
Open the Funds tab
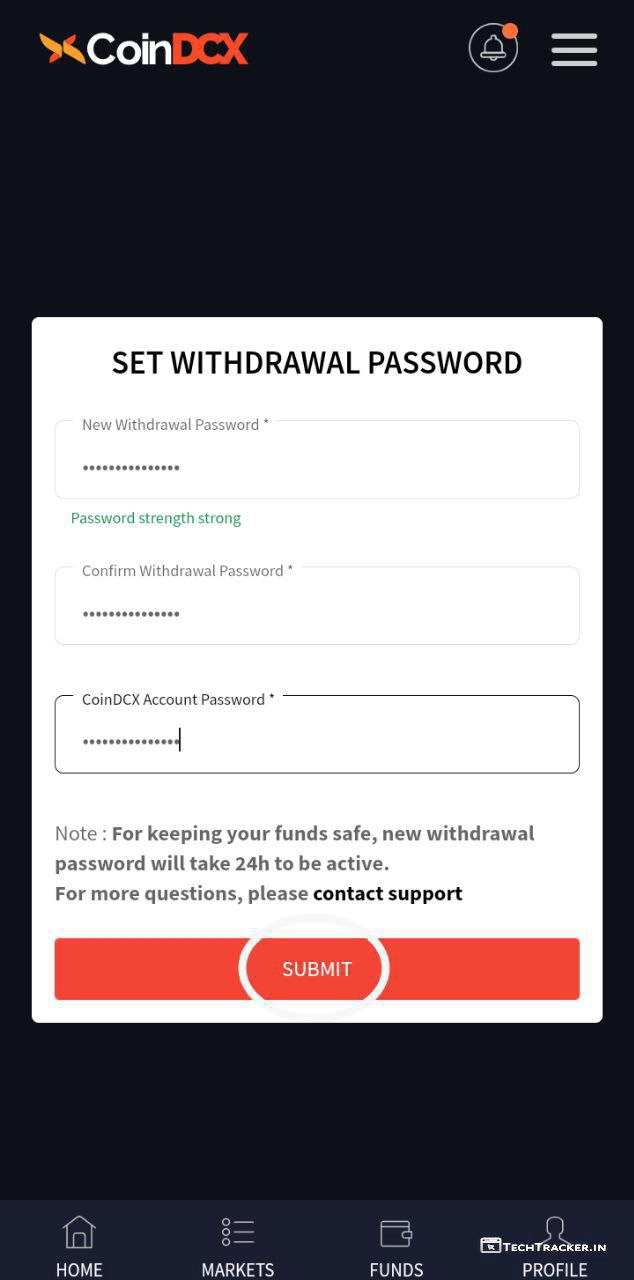click(x=396, y=1246)
